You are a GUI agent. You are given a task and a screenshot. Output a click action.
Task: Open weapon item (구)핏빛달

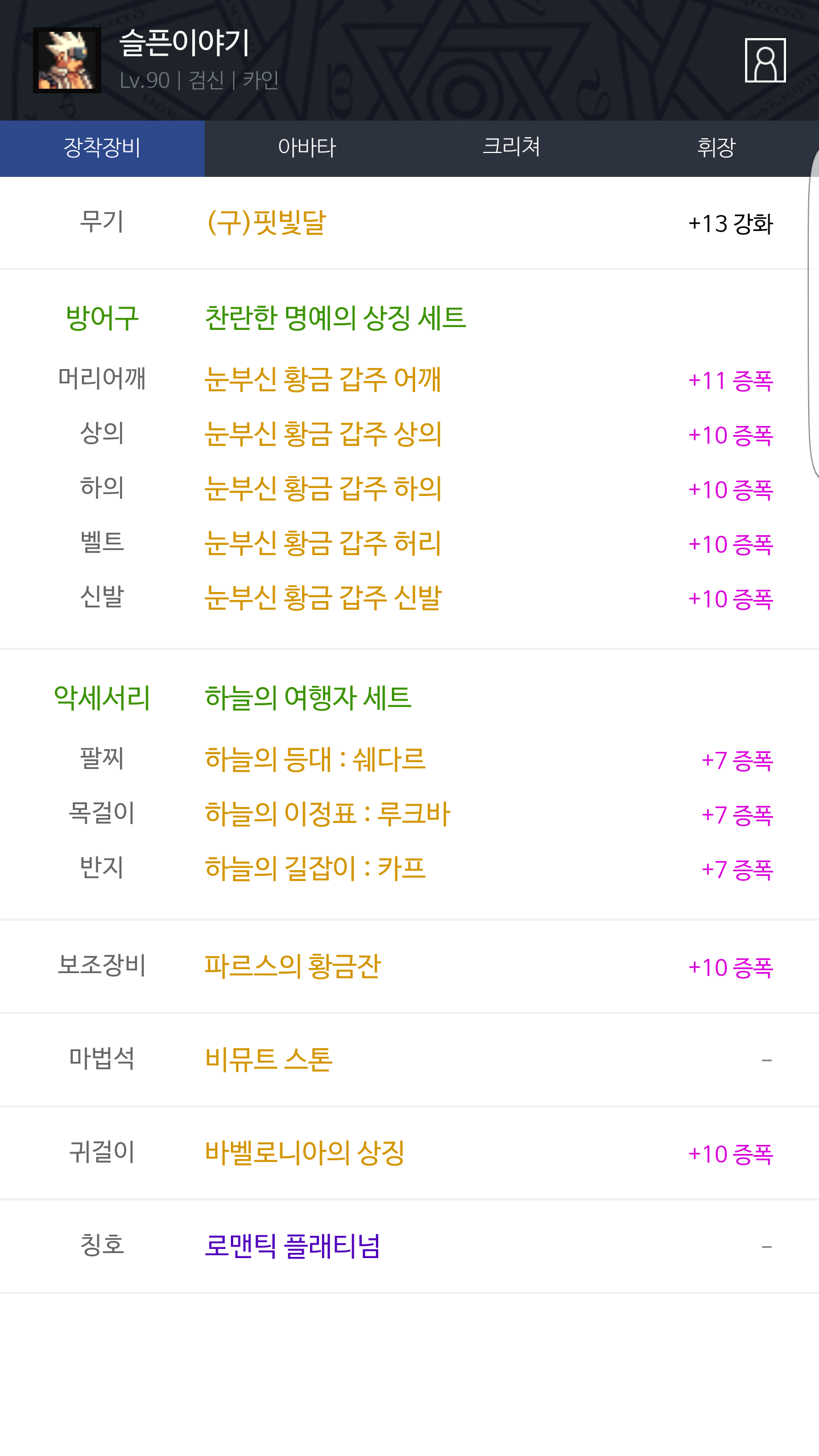pos(266,222)
